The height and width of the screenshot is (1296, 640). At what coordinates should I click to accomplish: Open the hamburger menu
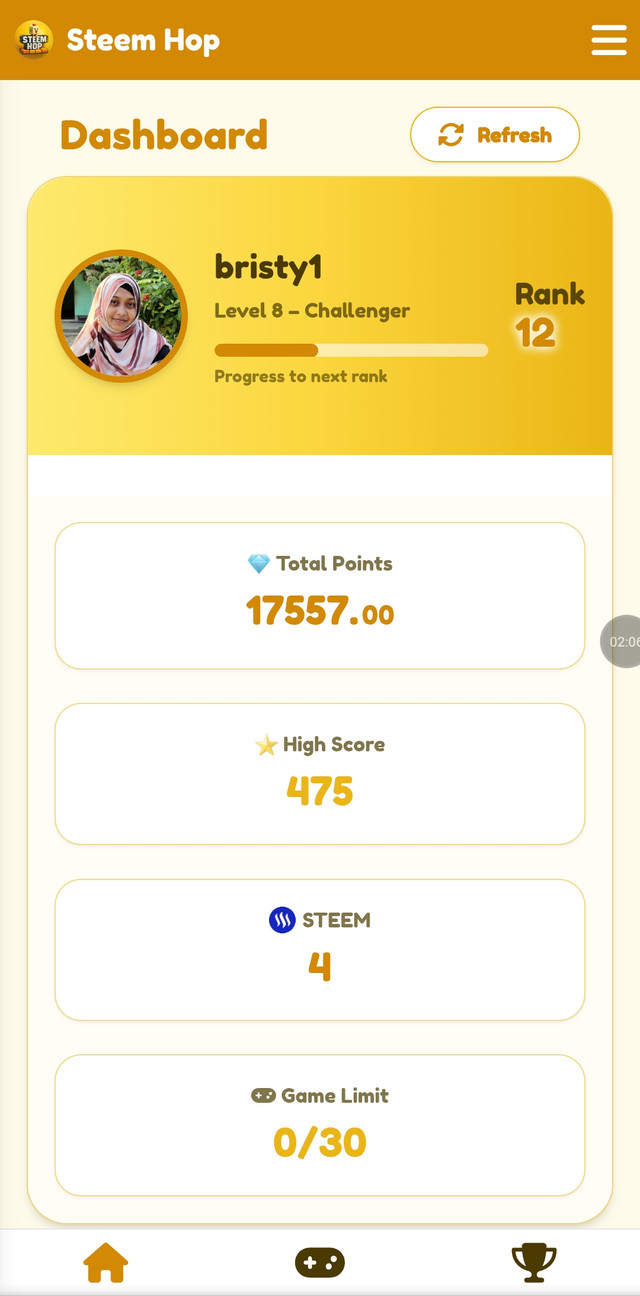[x=608, y=40]
